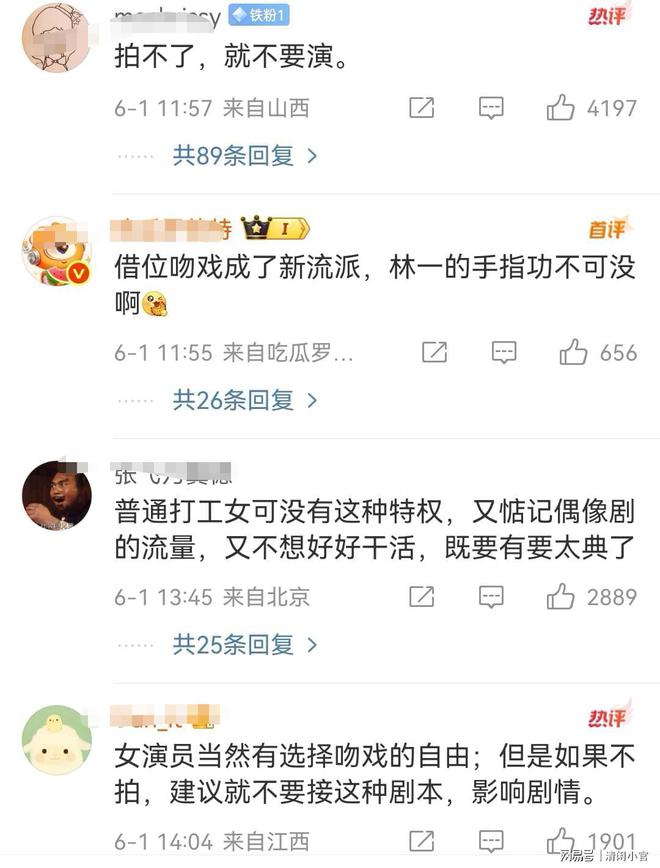Reply to the 女演员 comment from 江西

pos(491,841)
